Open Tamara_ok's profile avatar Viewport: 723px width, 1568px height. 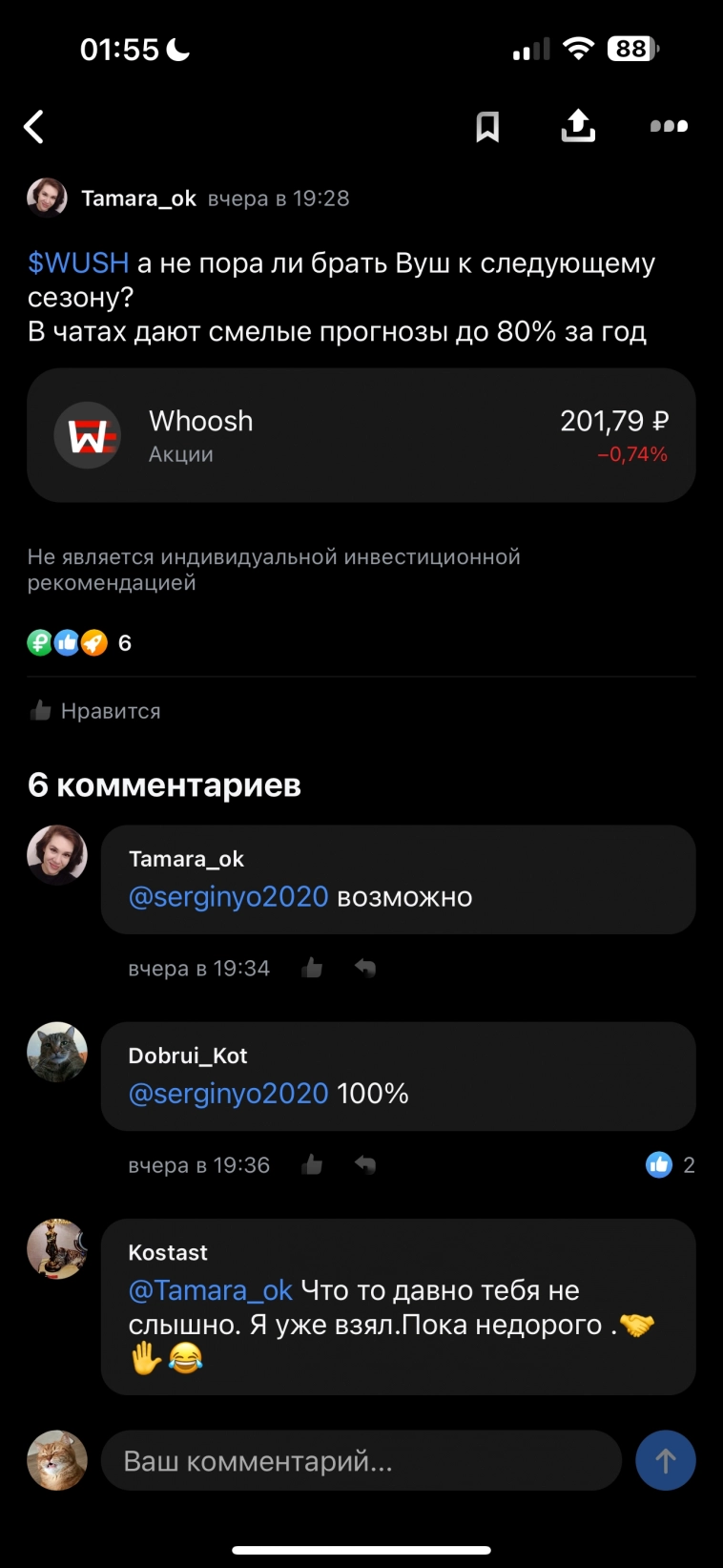47,198
